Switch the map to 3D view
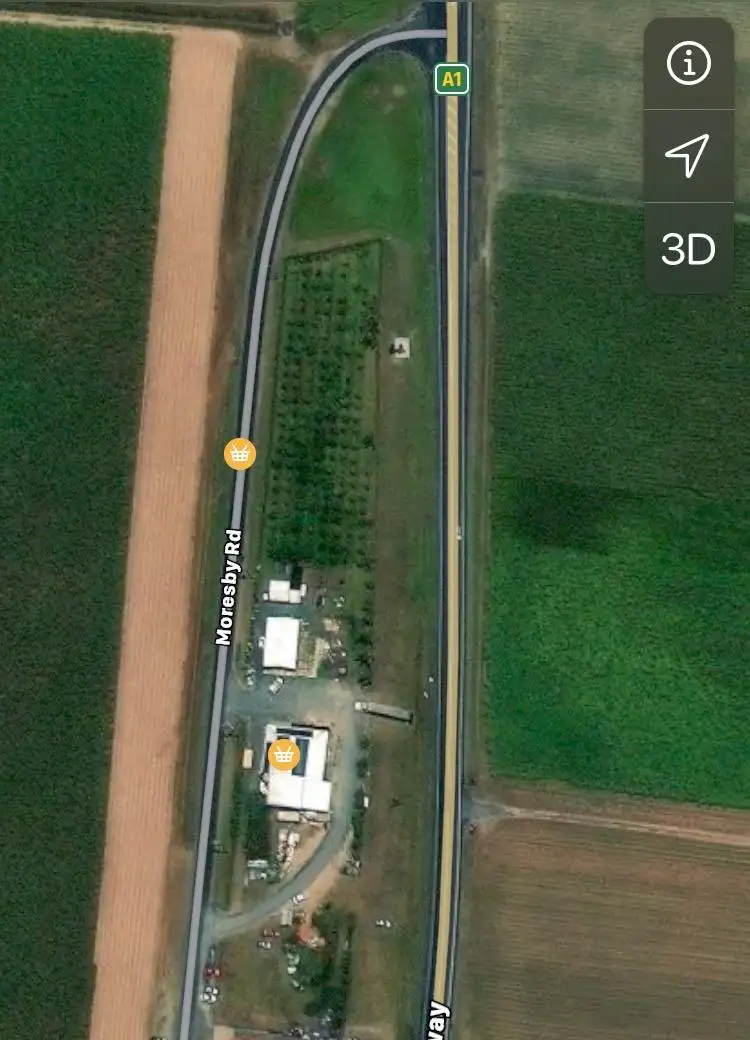This screenshot has width=750, height=1040. coord(688,249)
